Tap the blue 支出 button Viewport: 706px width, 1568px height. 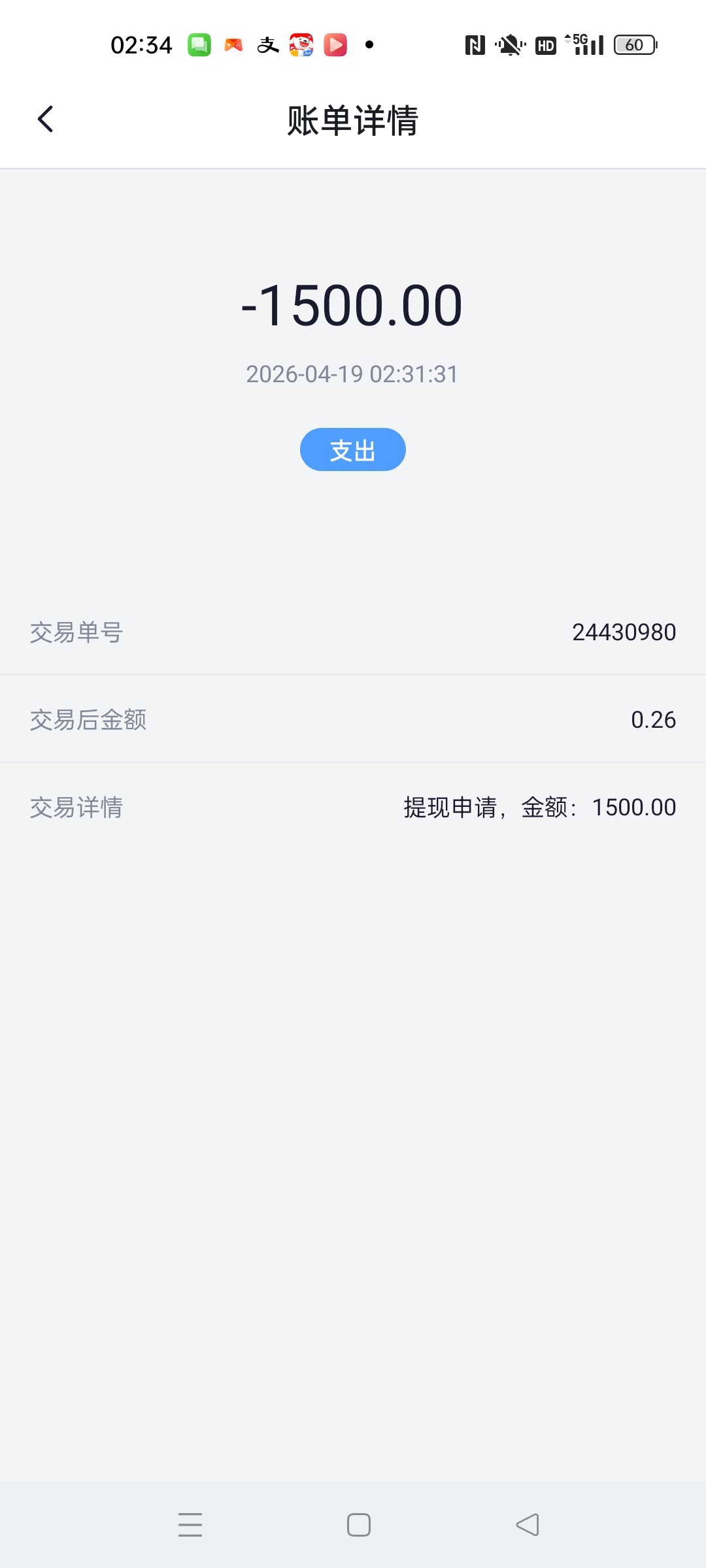[x=352, y=449]
